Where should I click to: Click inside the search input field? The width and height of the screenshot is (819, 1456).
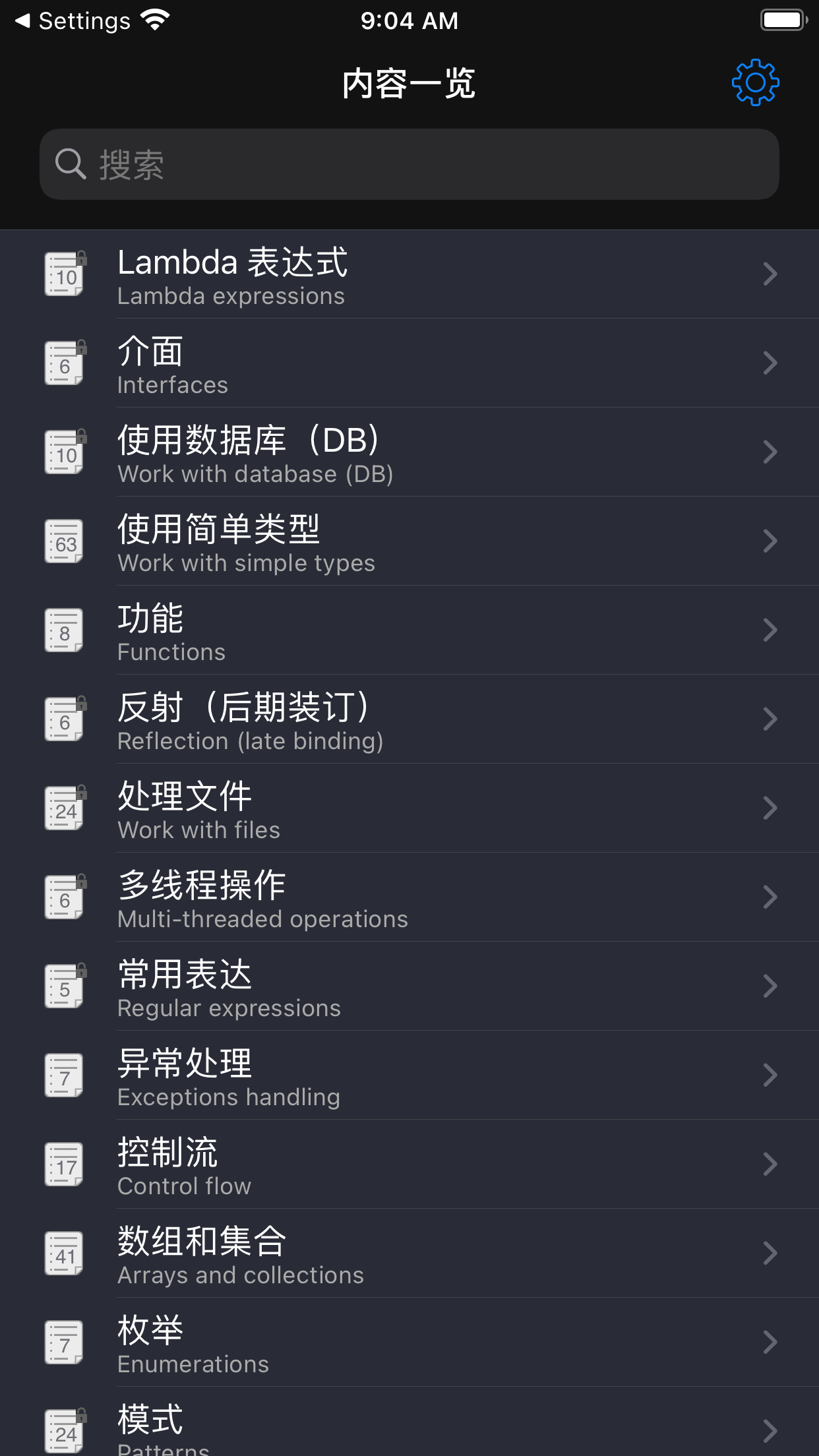(x=409, y=164)
